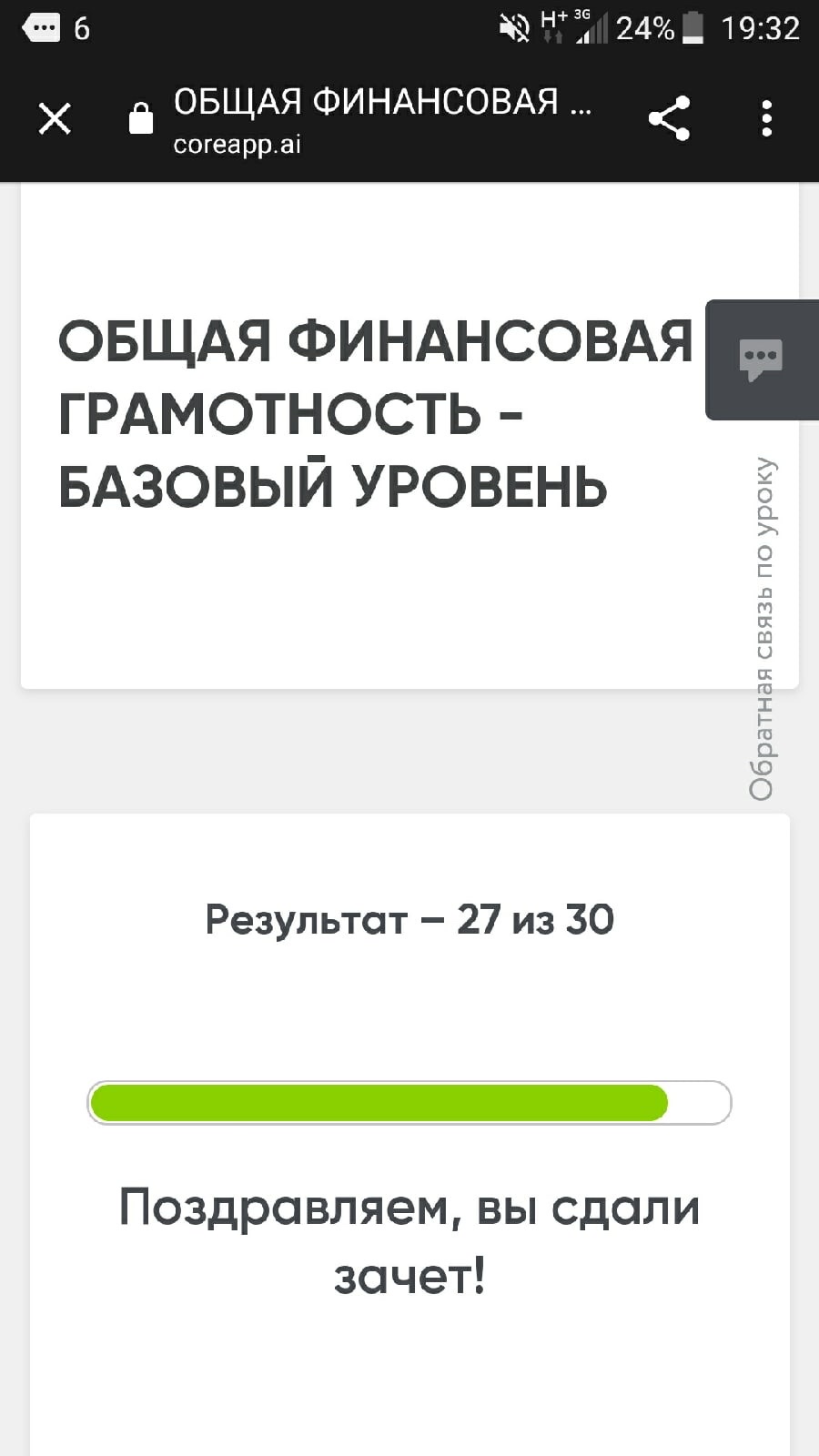819x1456 pixels.
Task: Open the browser overflow menu
Action: (766, 118)
